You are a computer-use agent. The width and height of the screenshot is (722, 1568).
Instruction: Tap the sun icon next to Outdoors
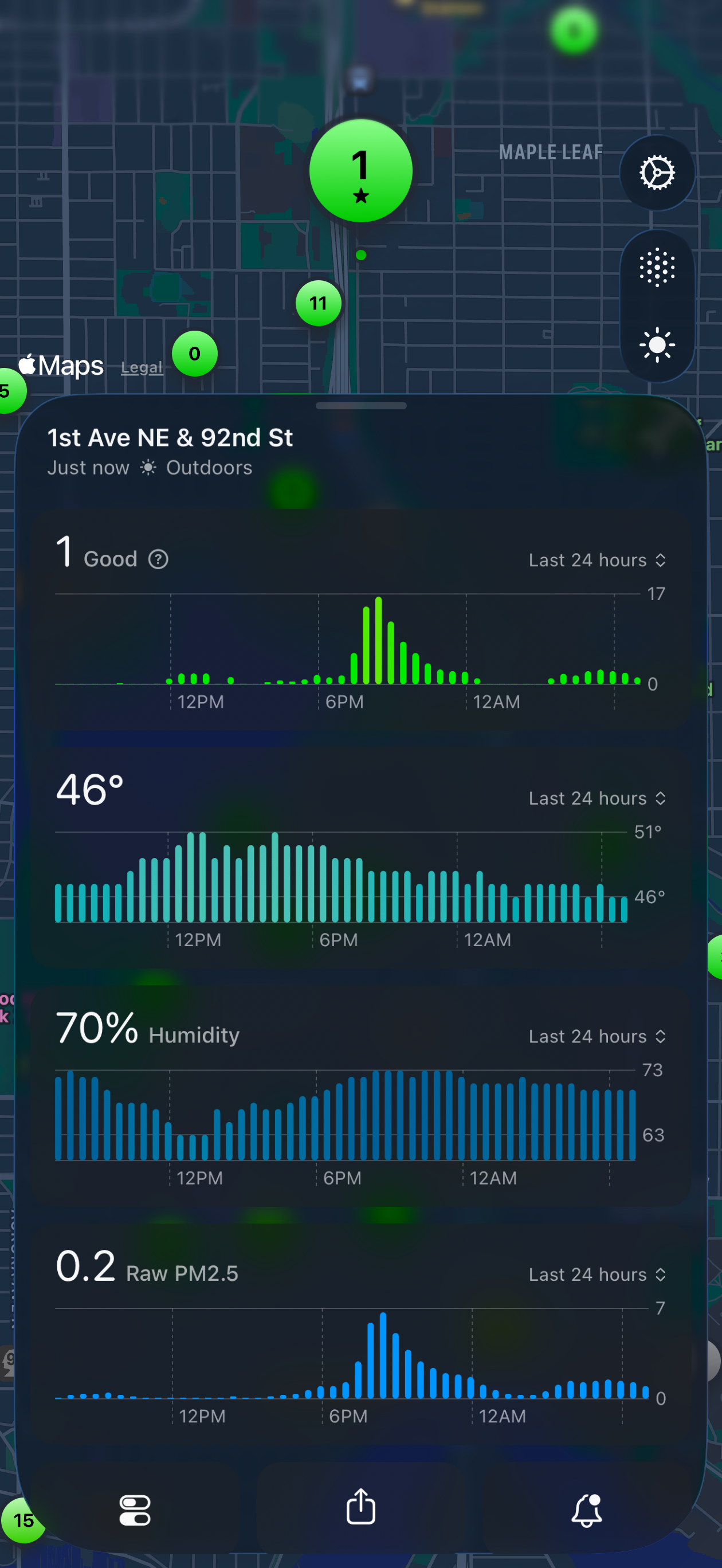[148, 468]
